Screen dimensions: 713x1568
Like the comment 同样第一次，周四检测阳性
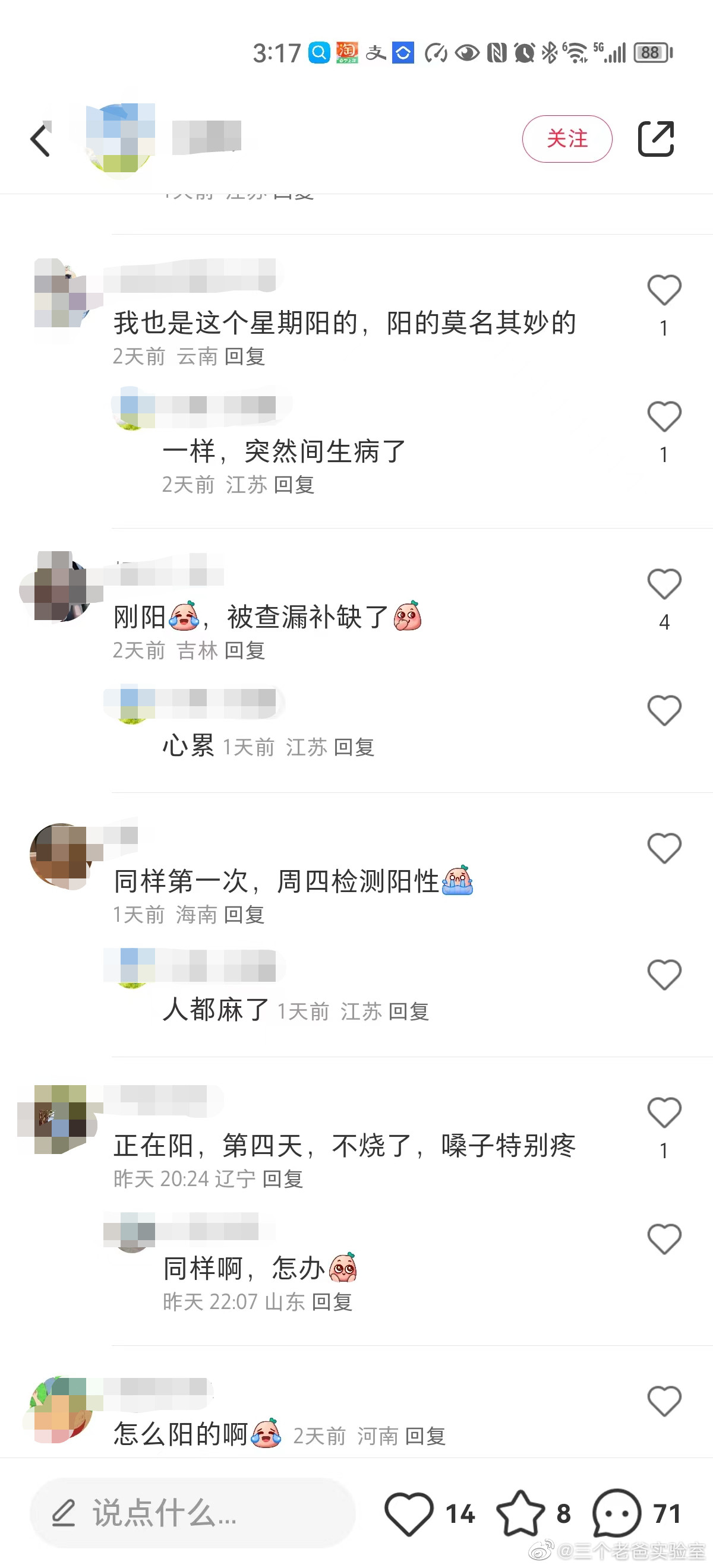pos(664,849)
